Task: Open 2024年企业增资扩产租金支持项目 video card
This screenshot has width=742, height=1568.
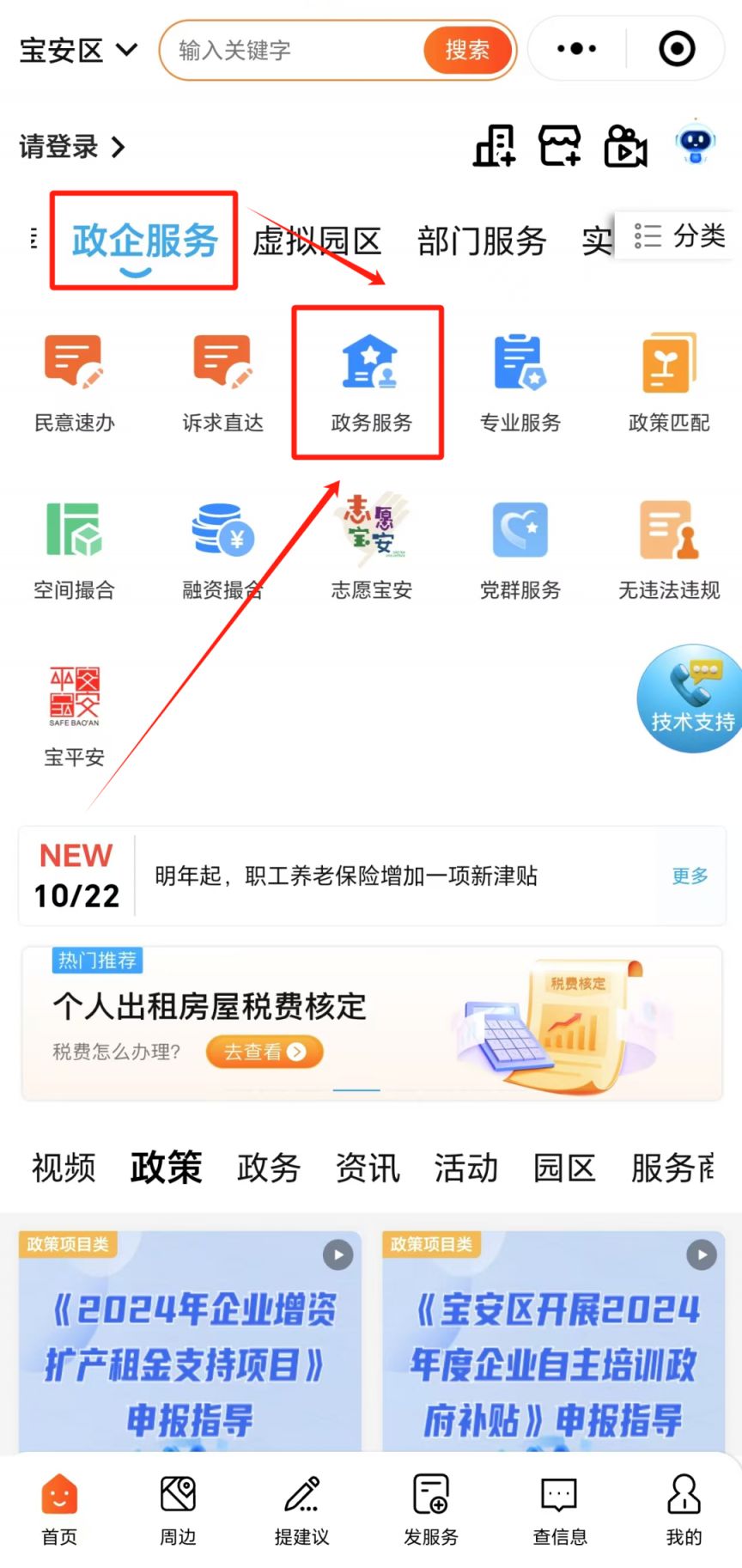Action: [190, 1340]
